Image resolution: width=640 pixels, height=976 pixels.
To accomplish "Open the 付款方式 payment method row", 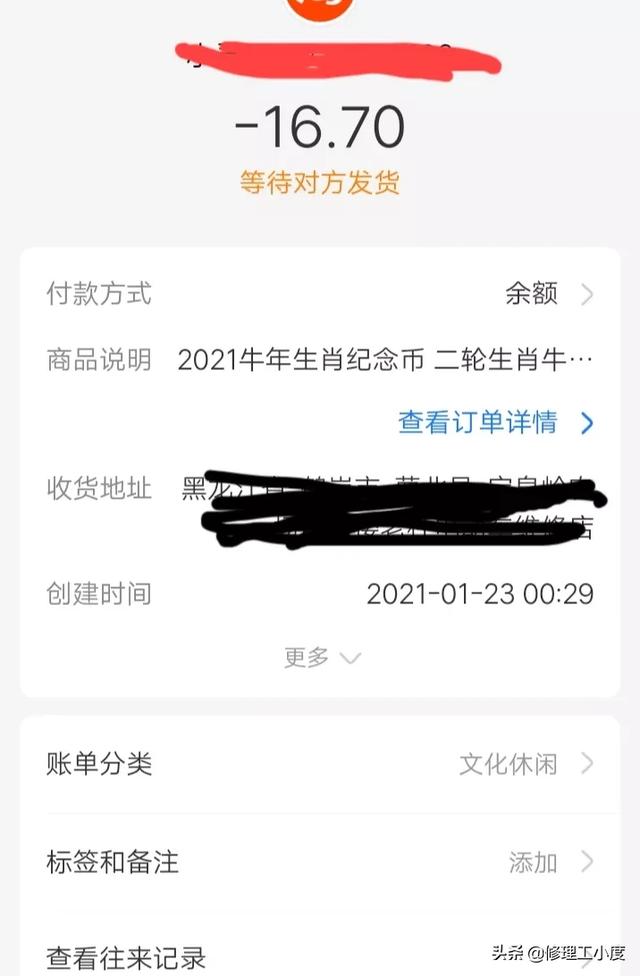I will click(320, 294).
